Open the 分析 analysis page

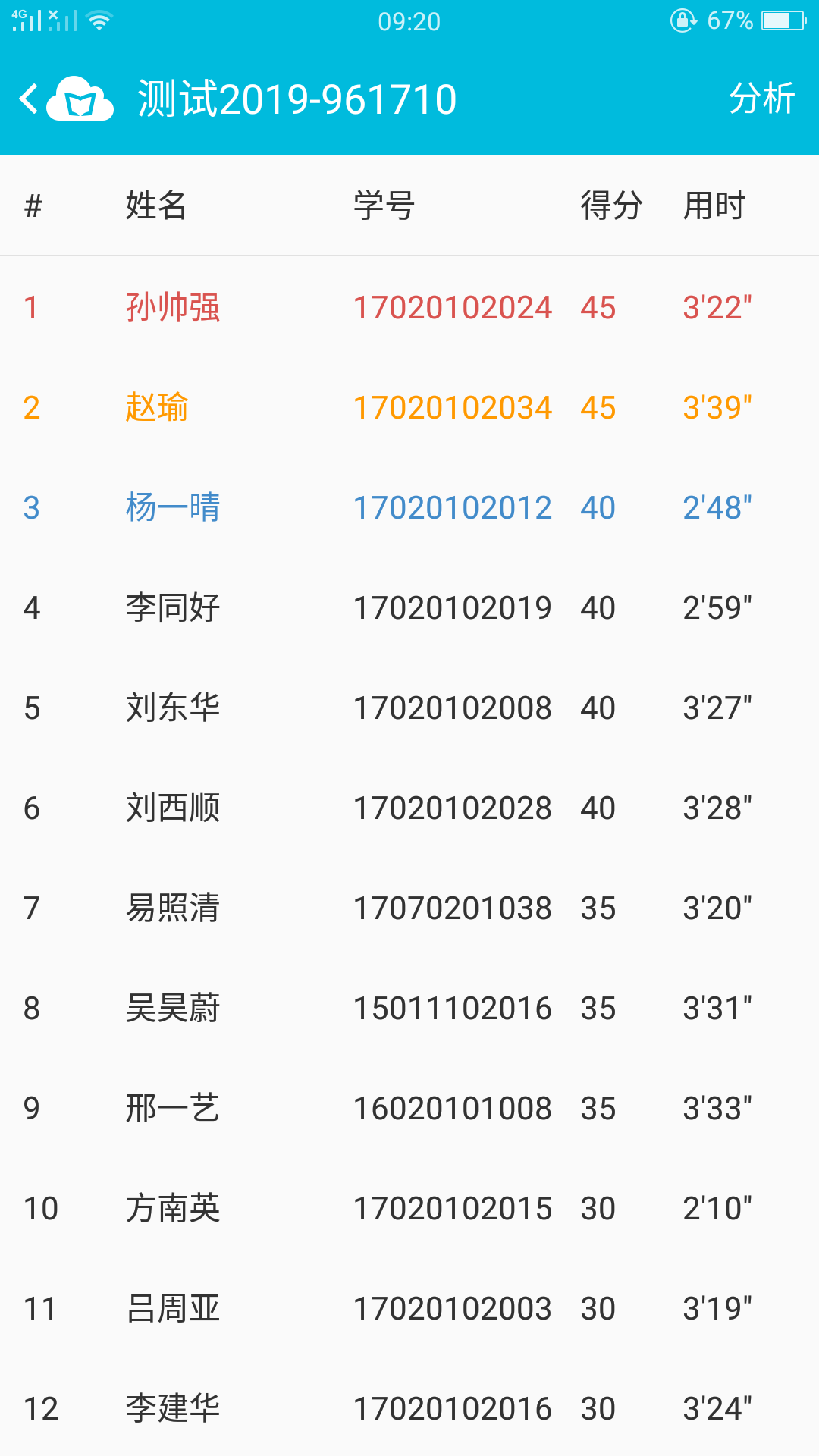pyautogui.click(x=761, y=99)
